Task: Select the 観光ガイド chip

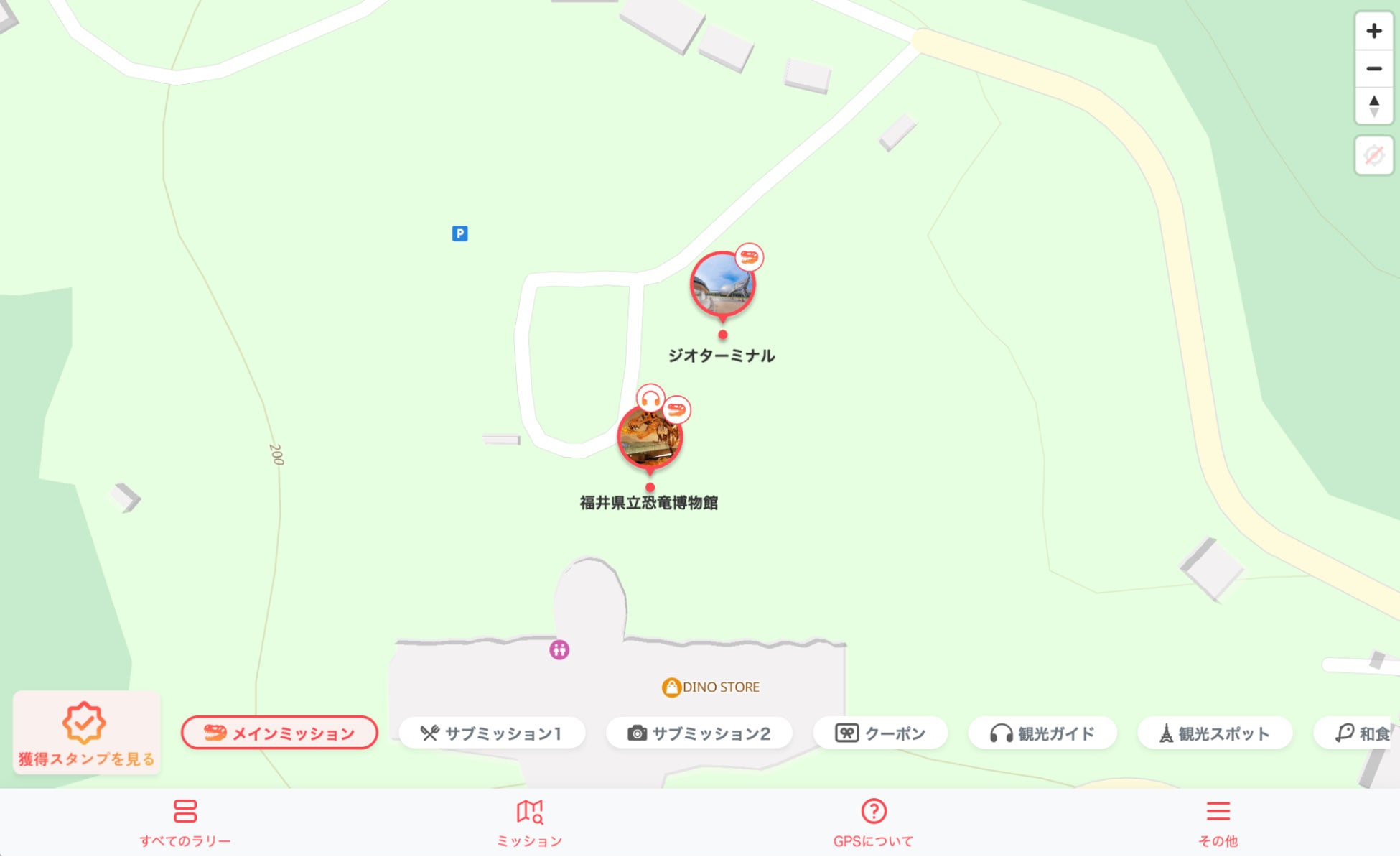Action: (1042, 733)
